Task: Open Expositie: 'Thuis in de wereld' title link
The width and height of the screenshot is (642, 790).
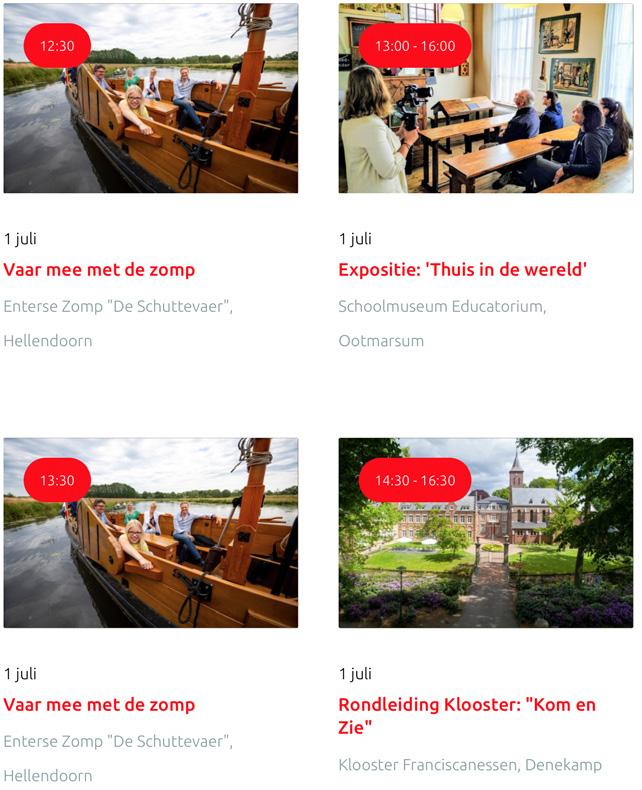Action: click(462, 269)
